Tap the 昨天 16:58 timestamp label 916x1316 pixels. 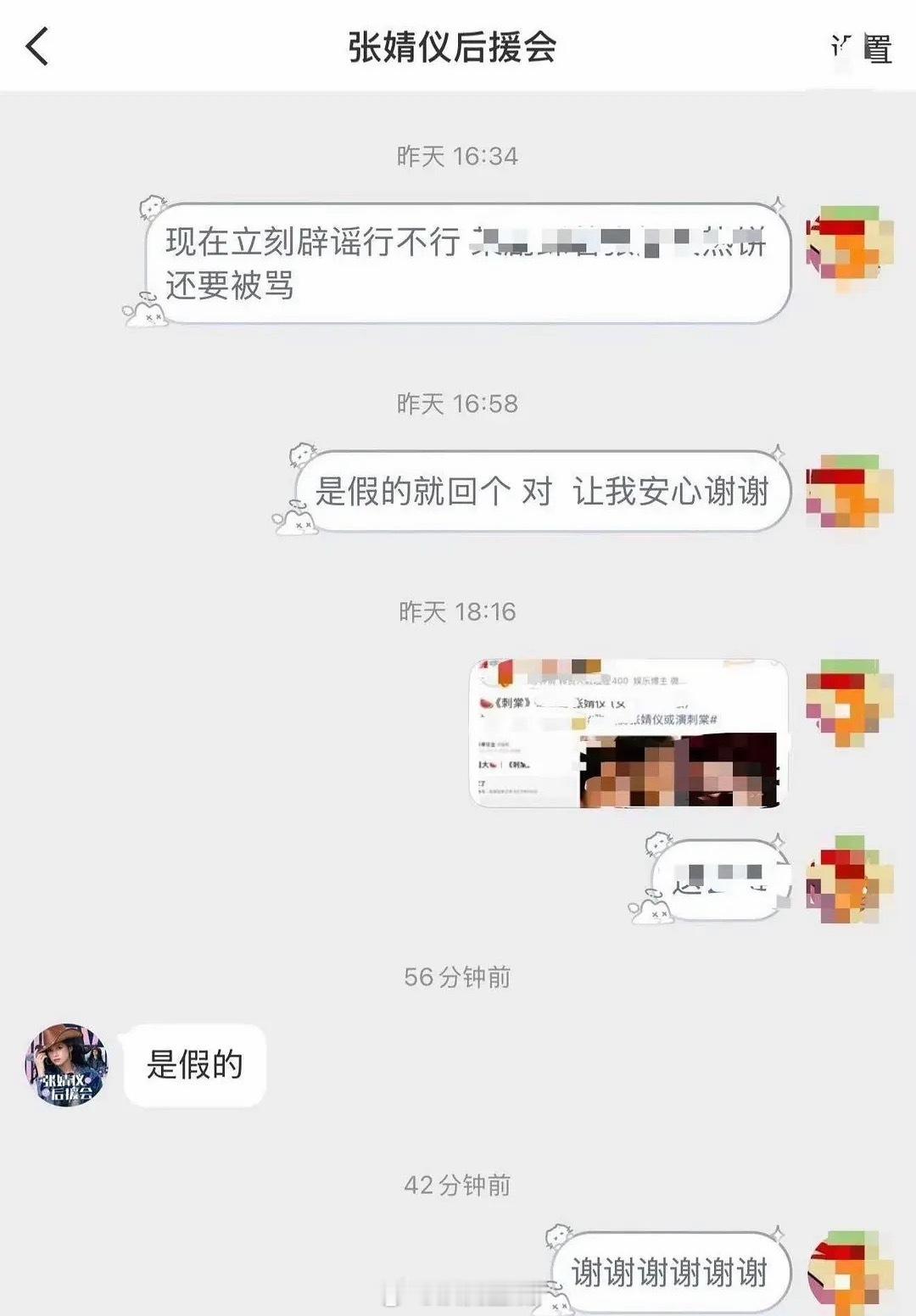458,405
